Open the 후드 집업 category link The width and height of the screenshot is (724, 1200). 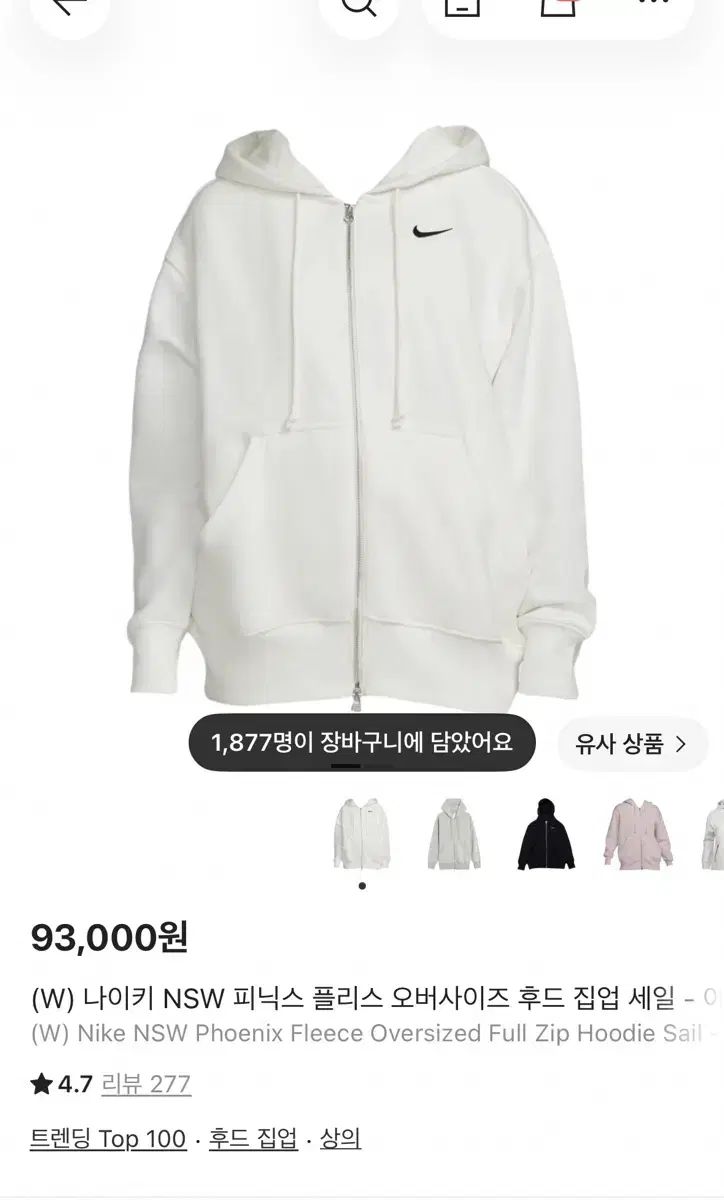pyautogui.click(x=253, y=1138)
